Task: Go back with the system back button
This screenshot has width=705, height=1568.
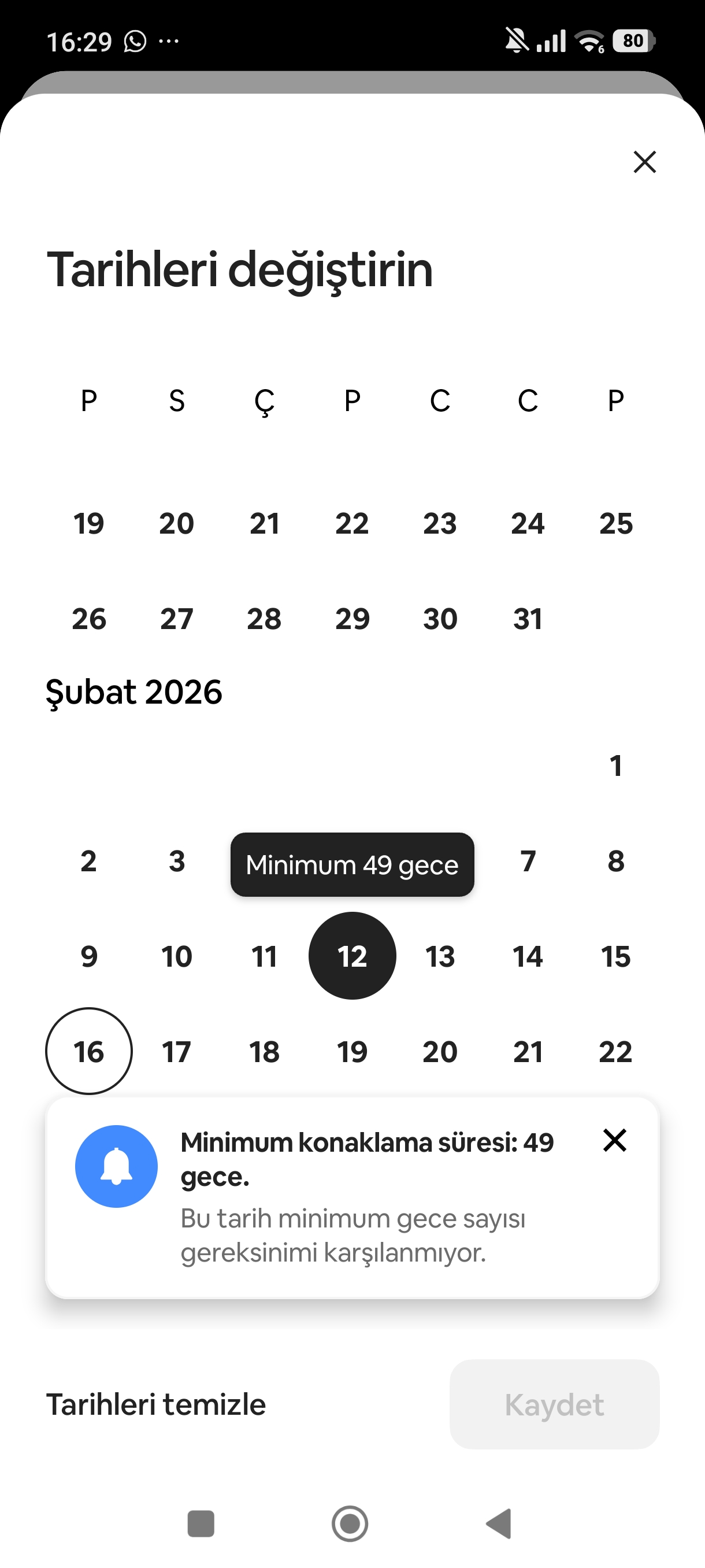Action: 499,1523
